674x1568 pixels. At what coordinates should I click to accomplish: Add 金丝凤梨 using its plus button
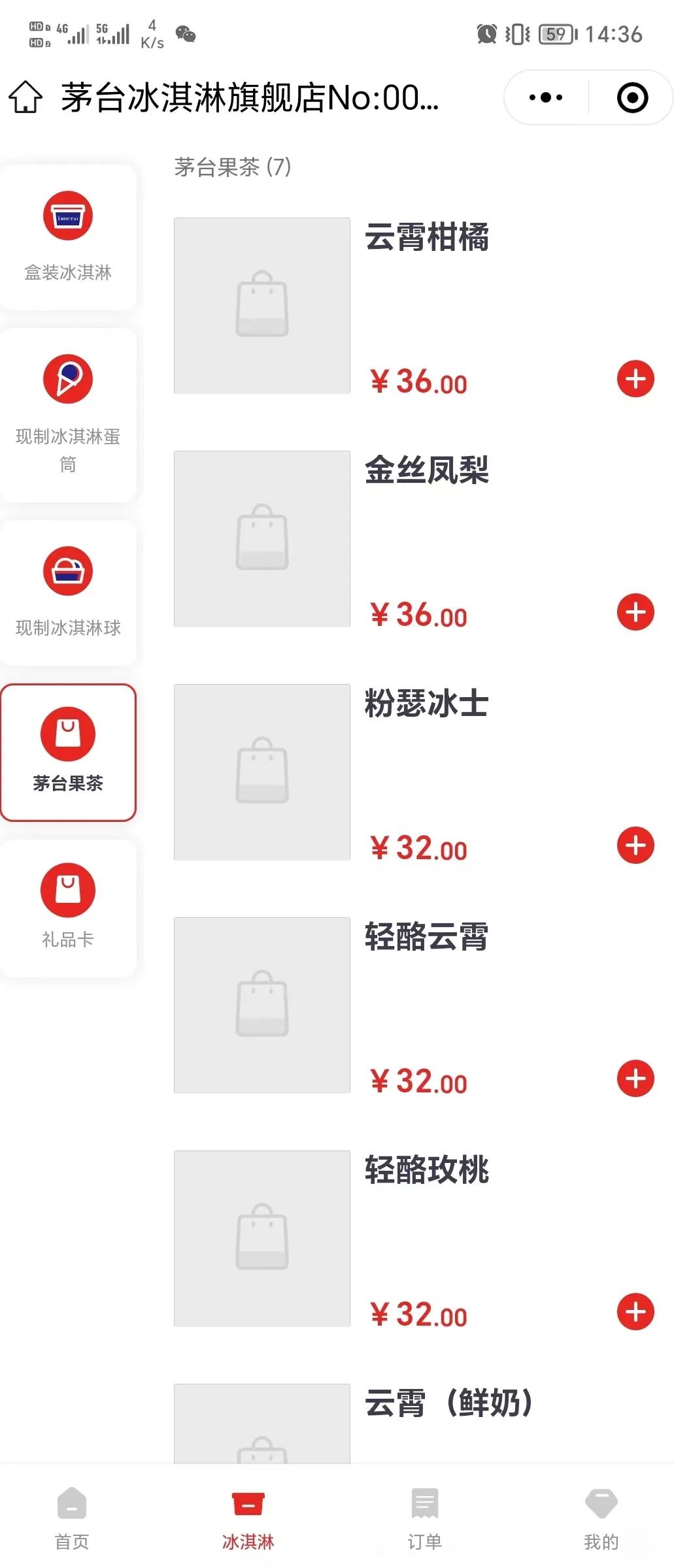click(635, 612)
